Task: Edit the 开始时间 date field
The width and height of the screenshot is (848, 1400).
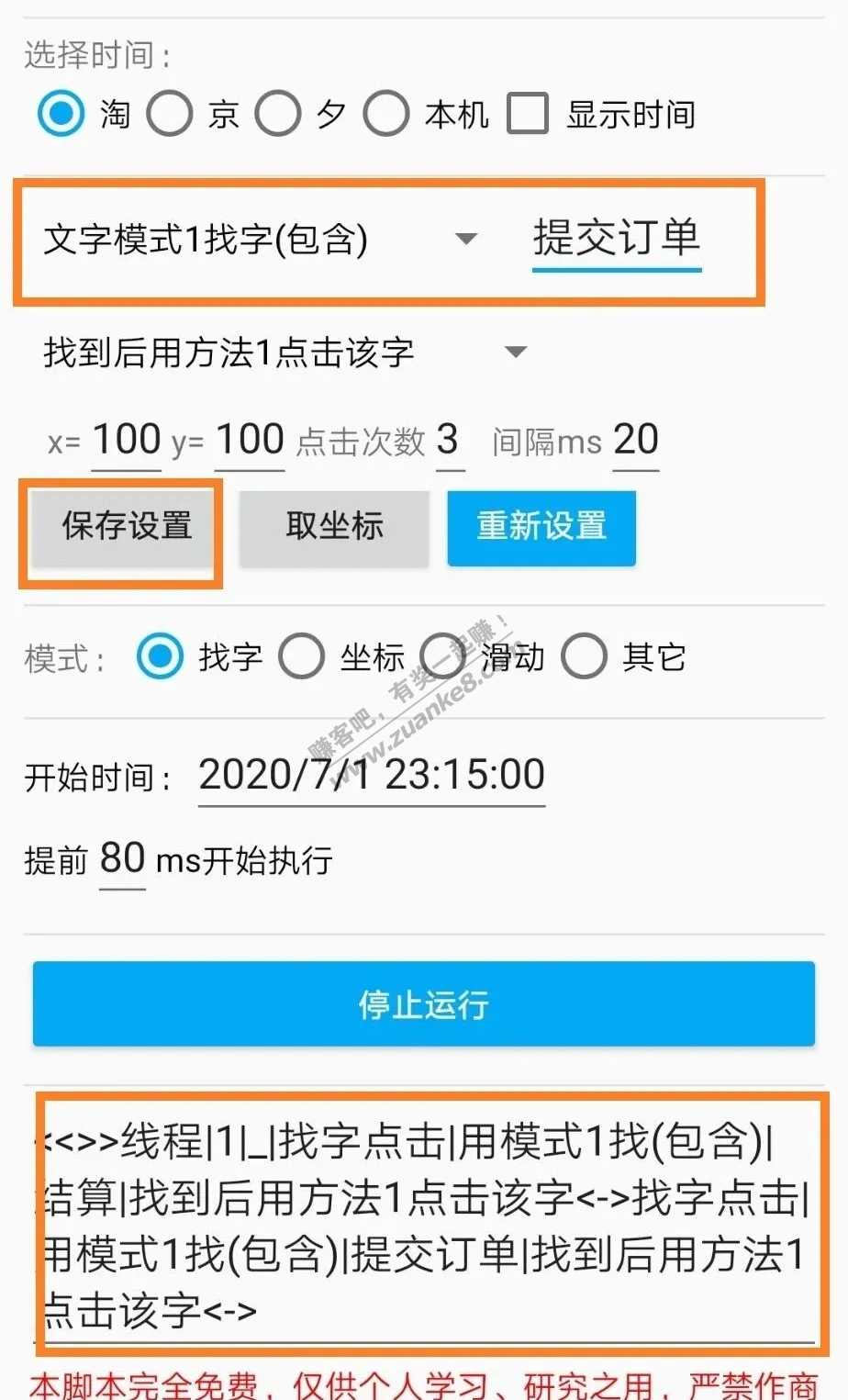Action: (x=372, y=776)
